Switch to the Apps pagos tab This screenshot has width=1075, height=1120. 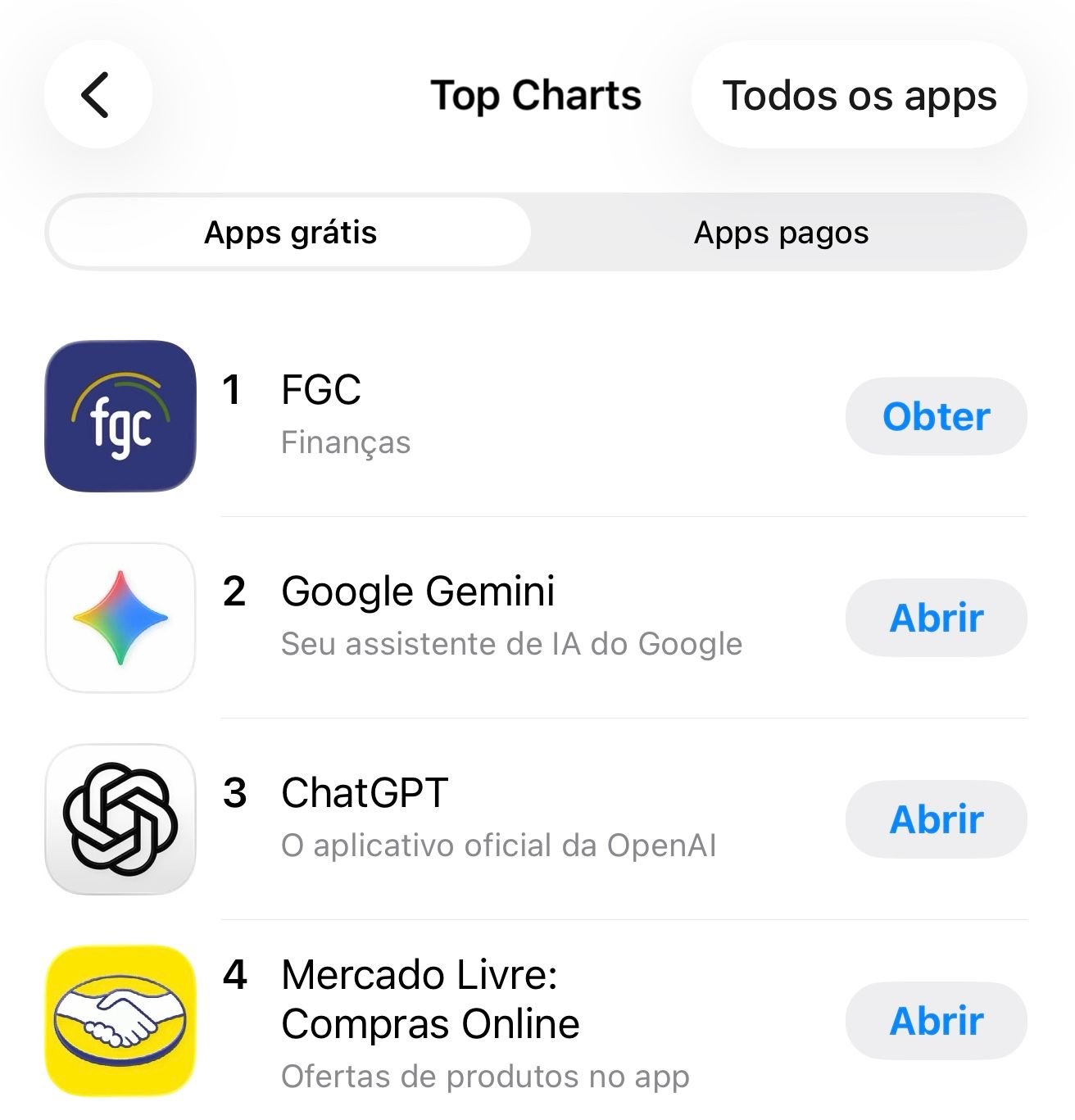point(781,233)
